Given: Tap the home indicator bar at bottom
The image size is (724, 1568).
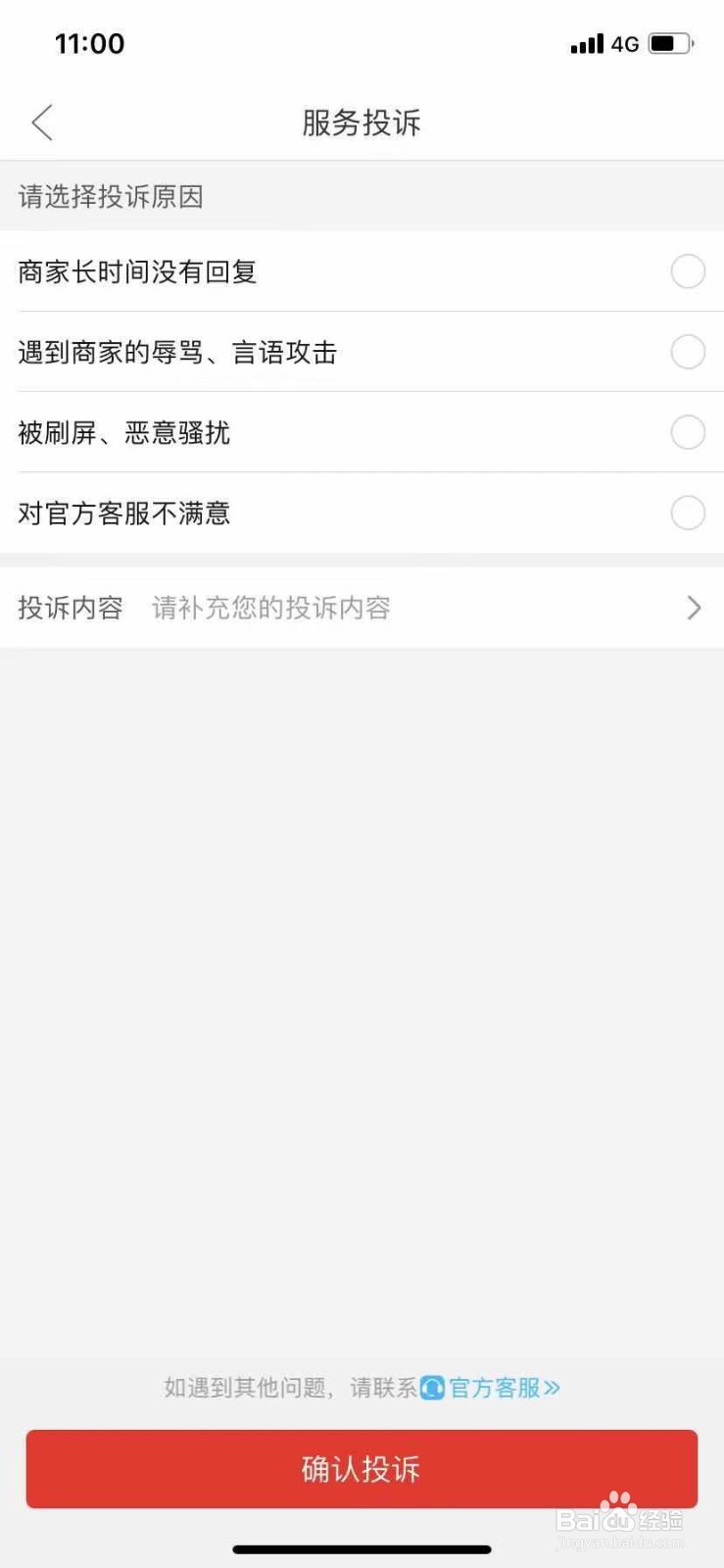Looking at the screenshot, I should [x=362, y=1551].
